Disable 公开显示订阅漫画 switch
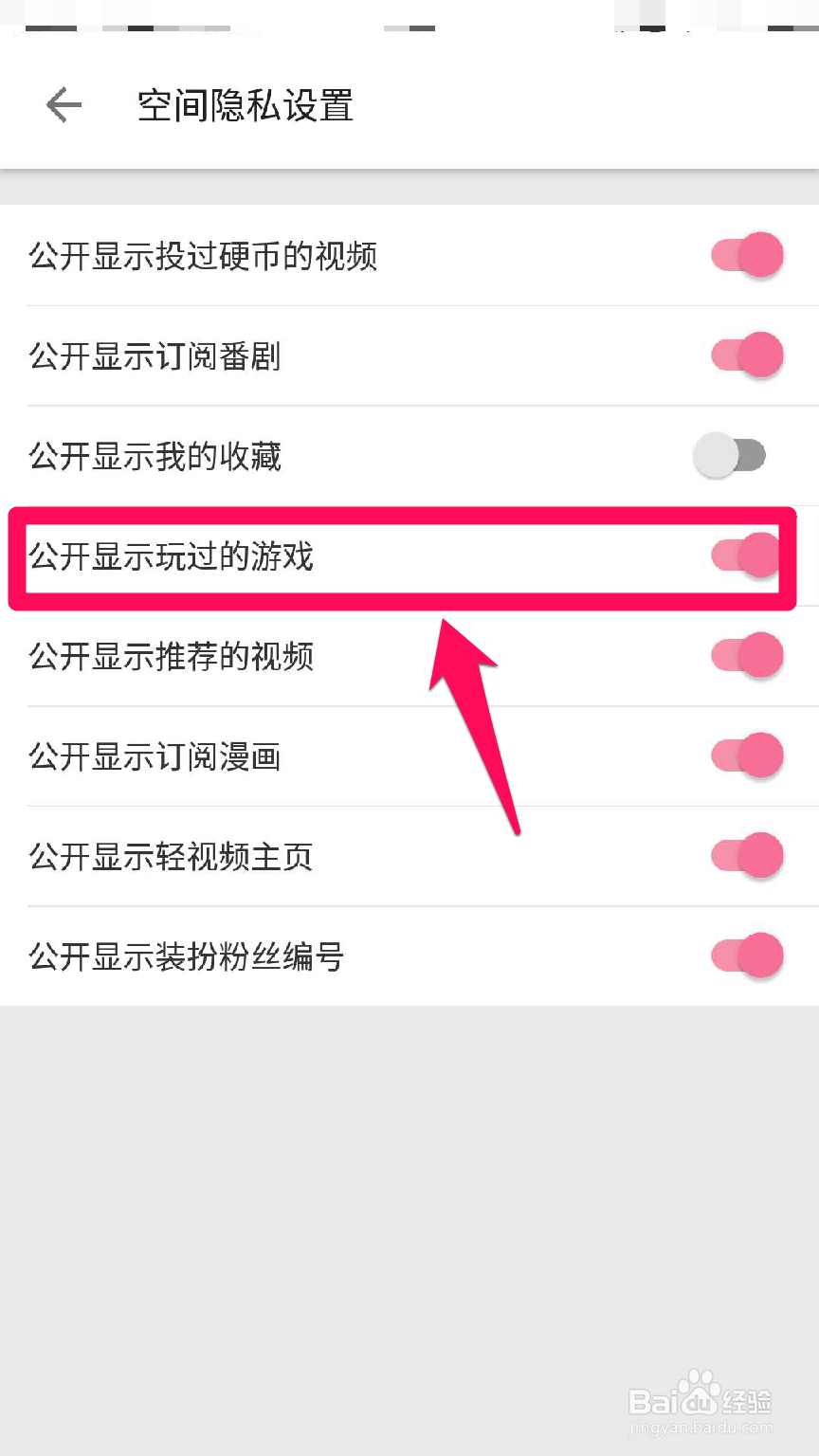The image size is (819, 1456). [746, 755]
